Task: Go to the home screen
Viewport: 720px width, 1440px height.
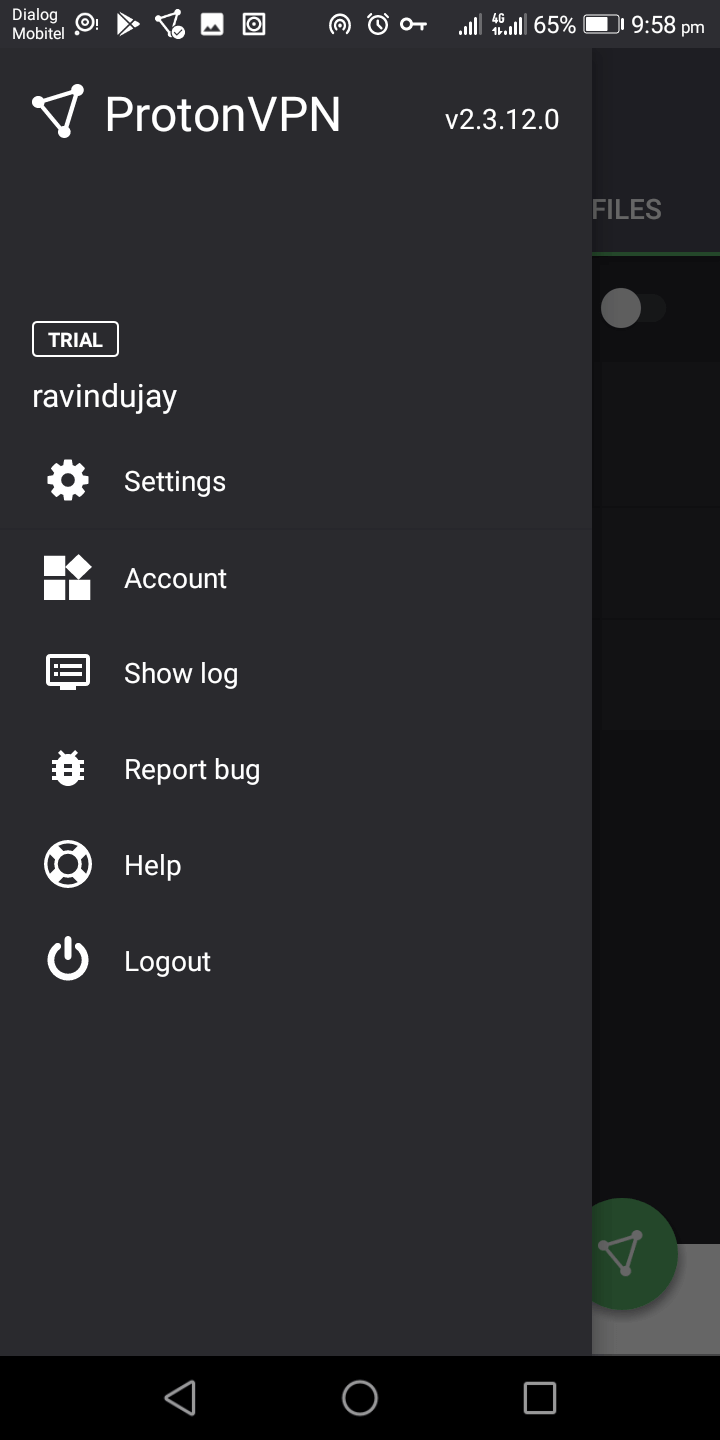Action: pos(360,1398)
